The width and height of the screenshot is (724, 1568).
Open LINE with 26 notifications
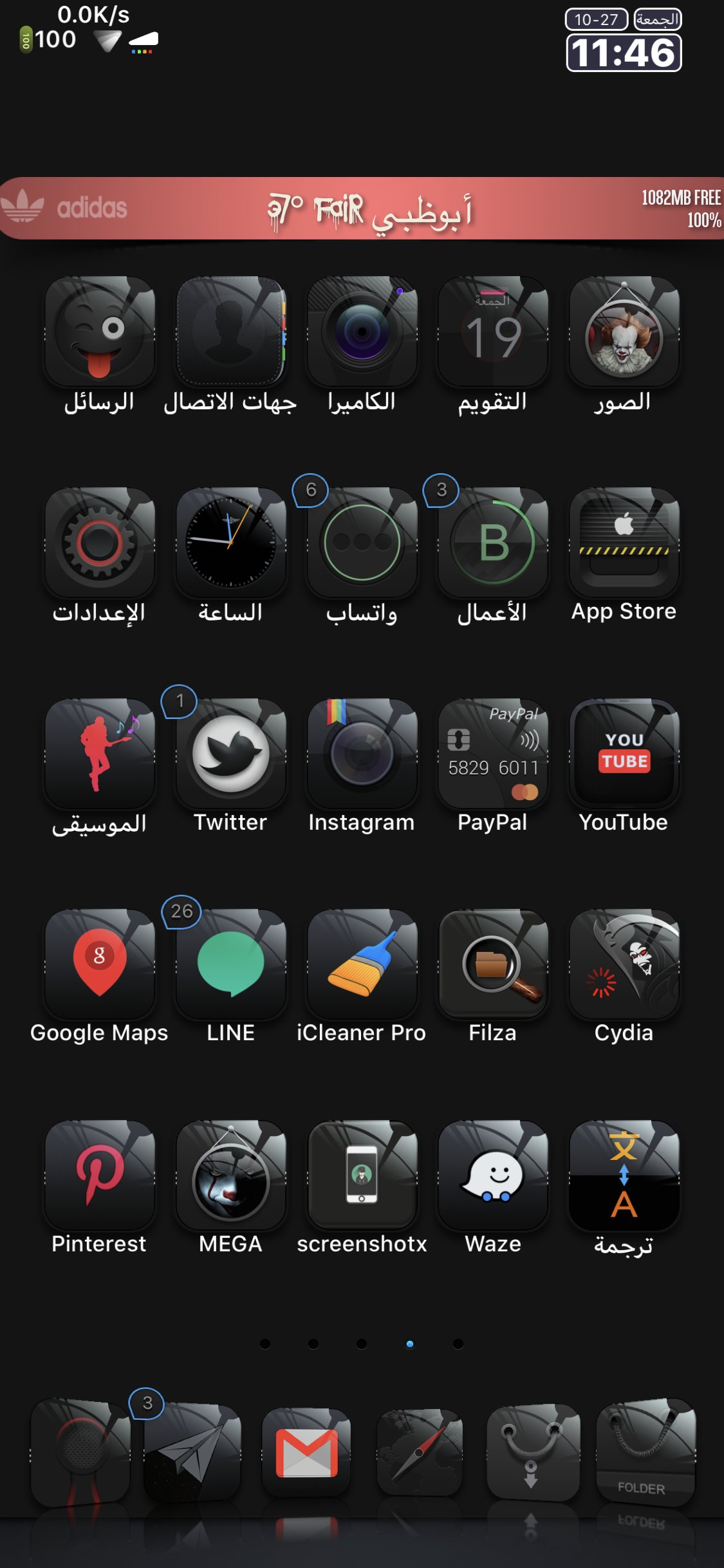click(x=230, y=964)
